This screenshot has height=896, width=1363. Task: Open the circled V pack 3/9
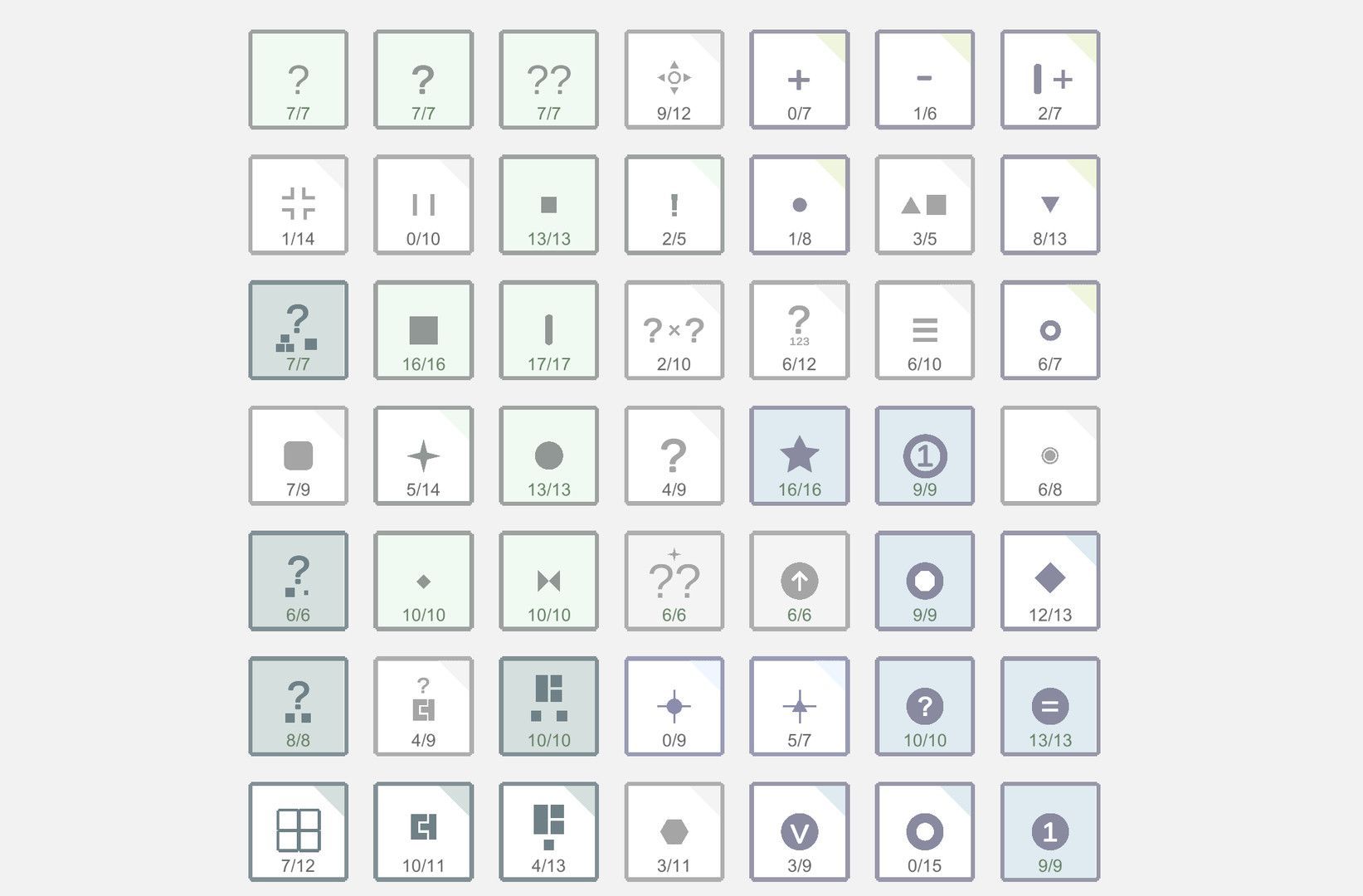tap(799, 831)
